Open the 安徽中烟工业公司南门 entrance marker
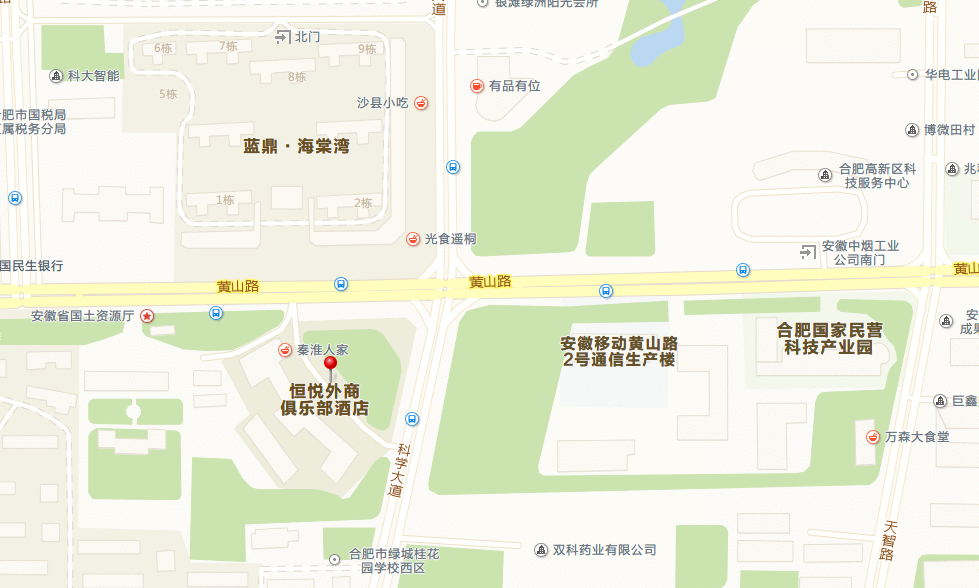Image resolution: width=979 pixels, height=588 pixels. [x=808, y=252]
